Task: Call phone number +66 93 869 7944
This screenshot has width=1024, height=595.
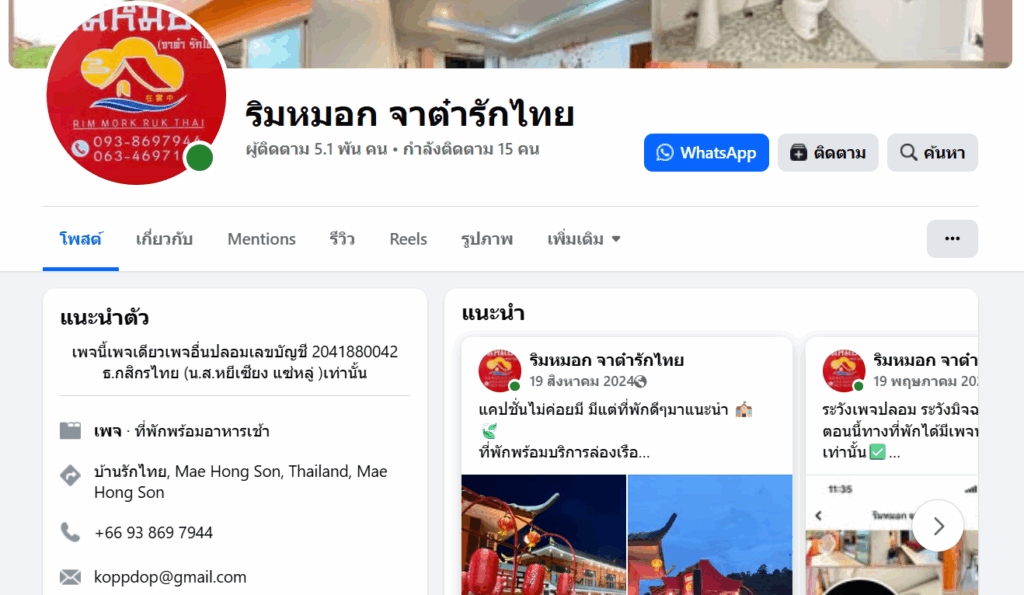Action: (x=153, y=532)
